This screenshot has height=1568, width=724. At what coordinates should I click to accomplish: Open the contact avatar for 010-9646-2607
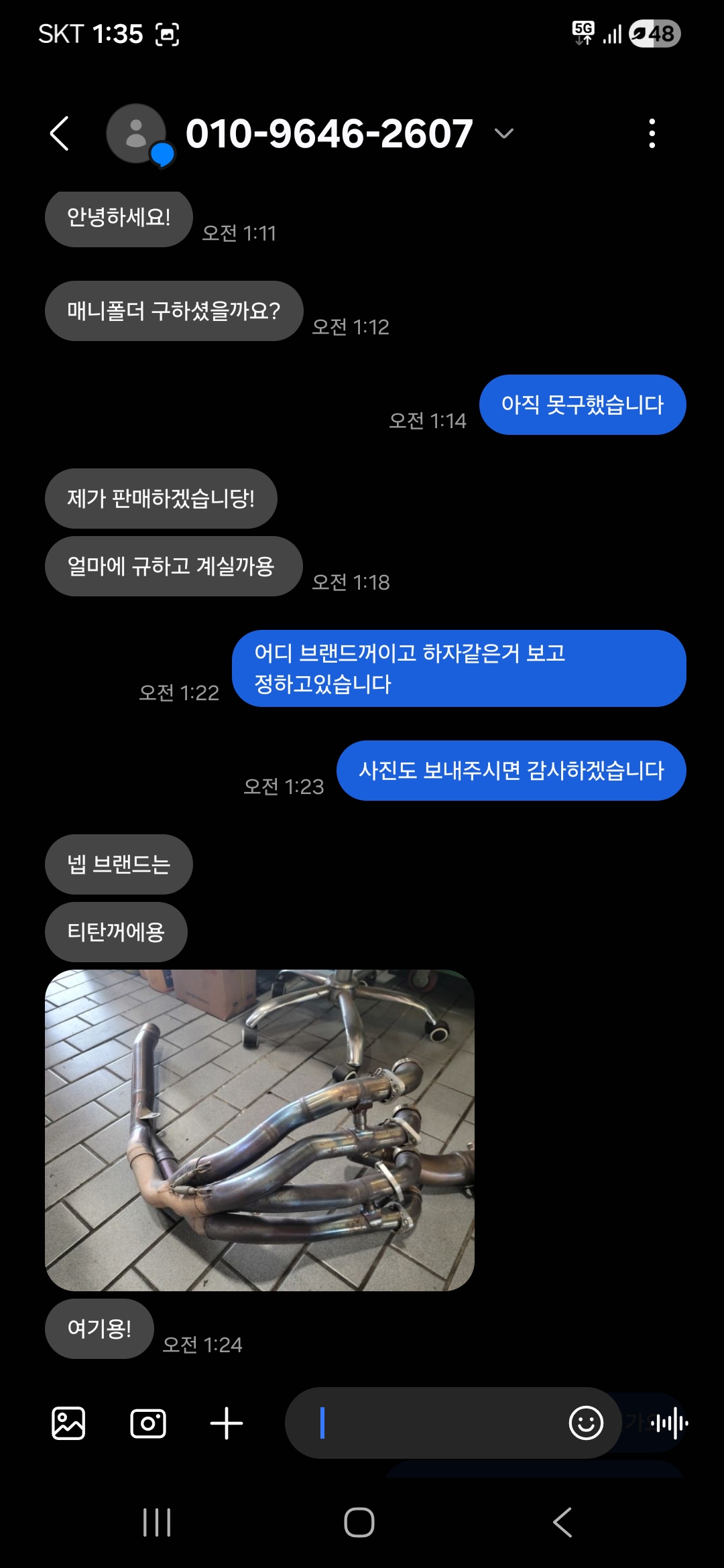tap(137, 133)
